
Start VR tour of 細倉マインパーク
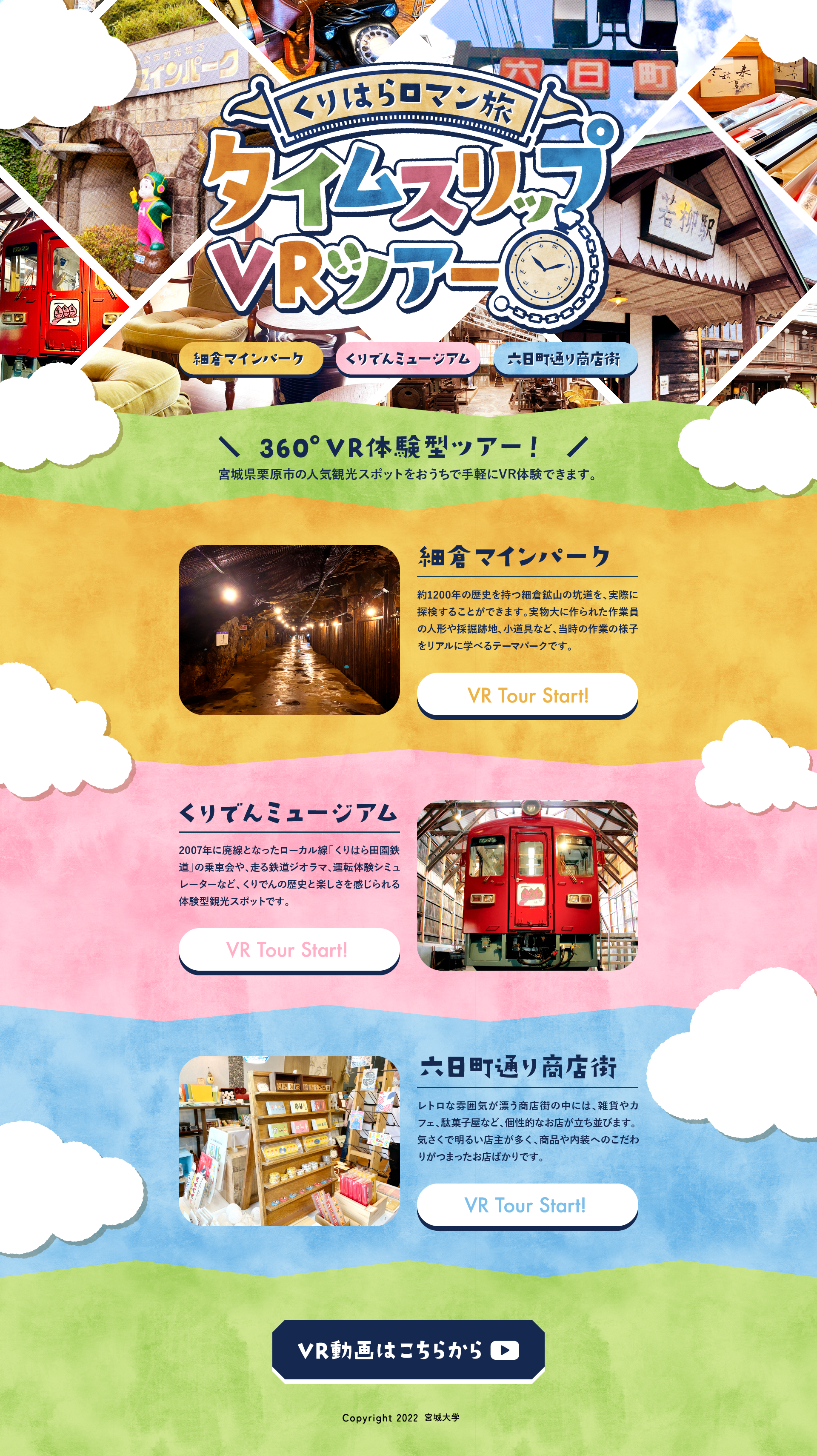coord(527,695)
